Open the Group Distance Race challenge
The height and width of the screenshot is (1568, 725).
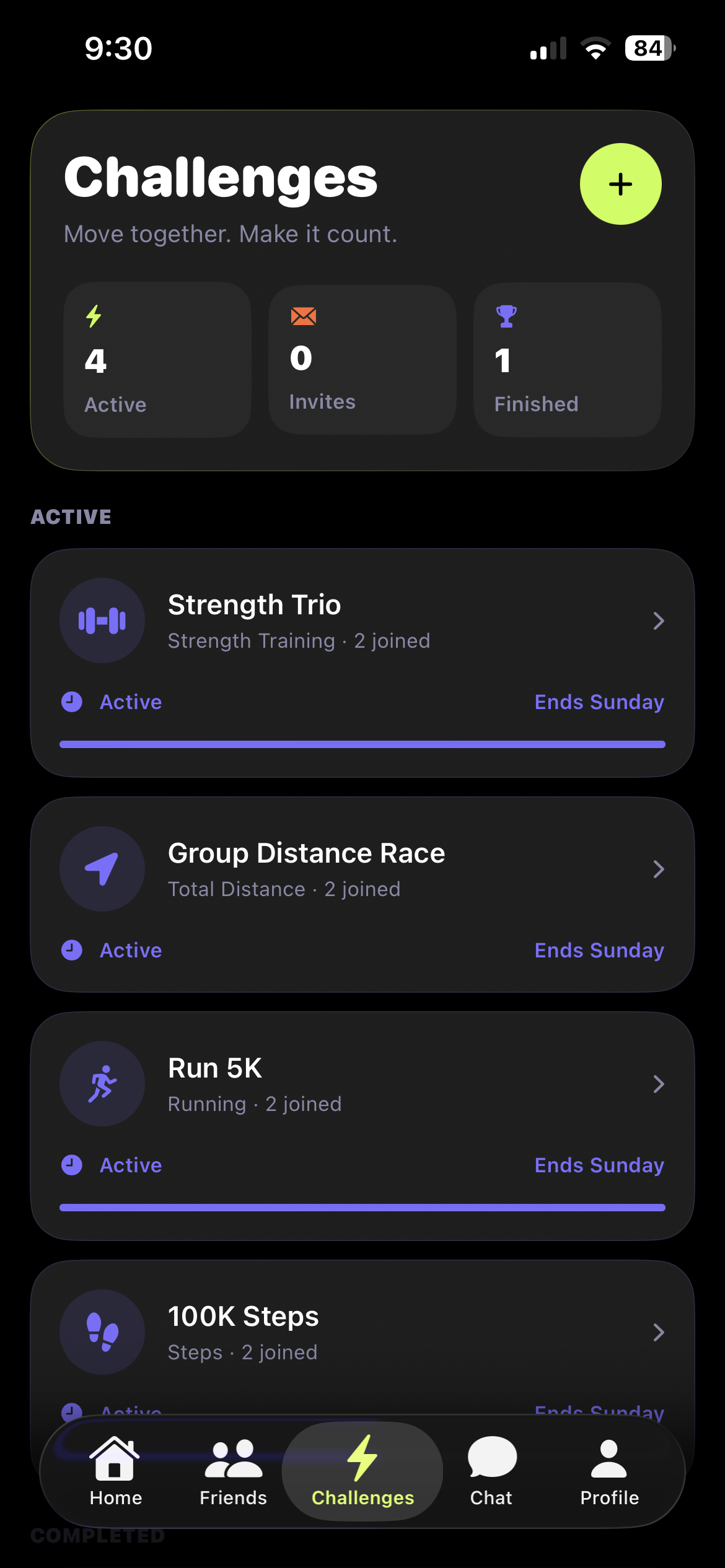coord(362,894)
